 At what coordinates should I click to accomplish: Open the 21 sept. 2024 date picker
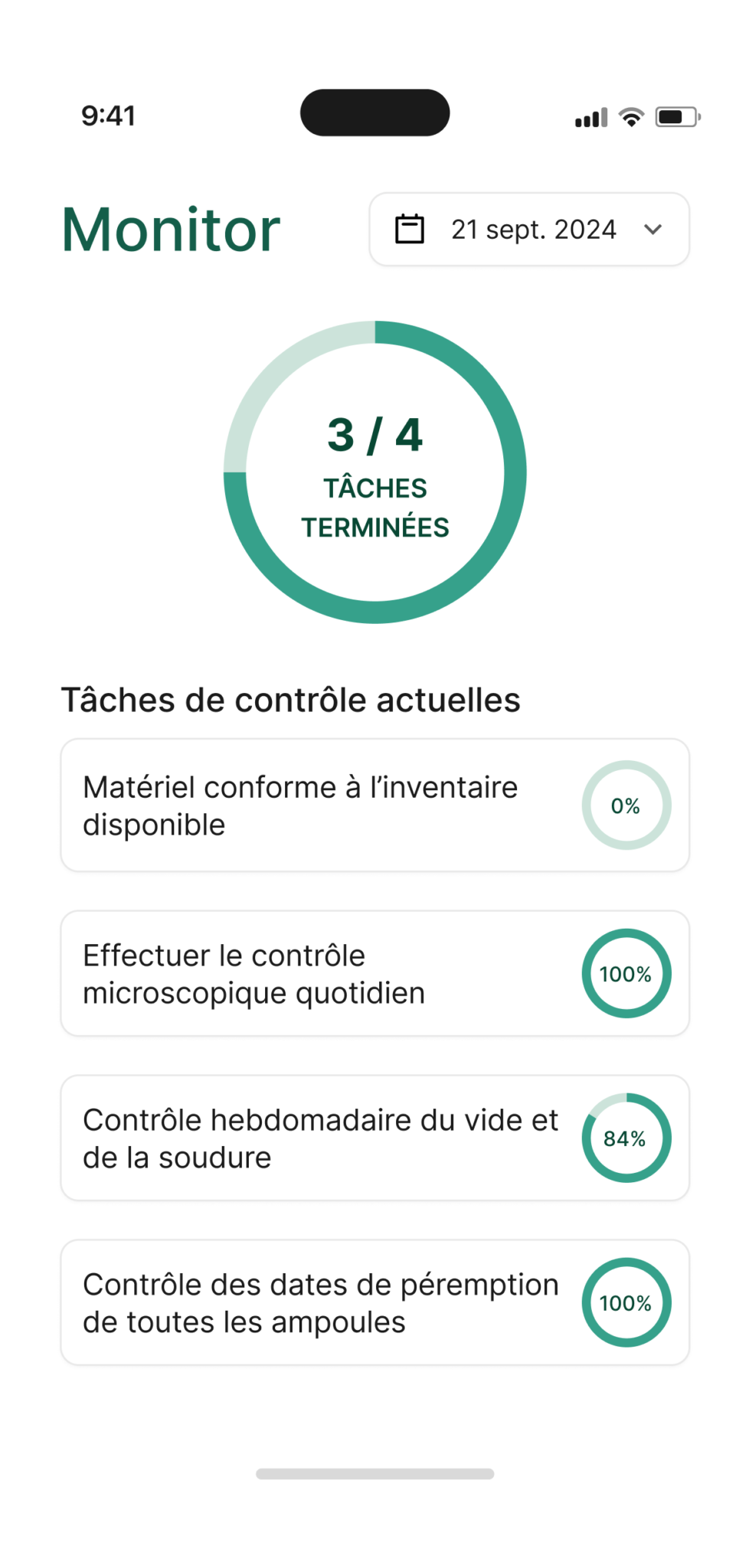point(529,230)
